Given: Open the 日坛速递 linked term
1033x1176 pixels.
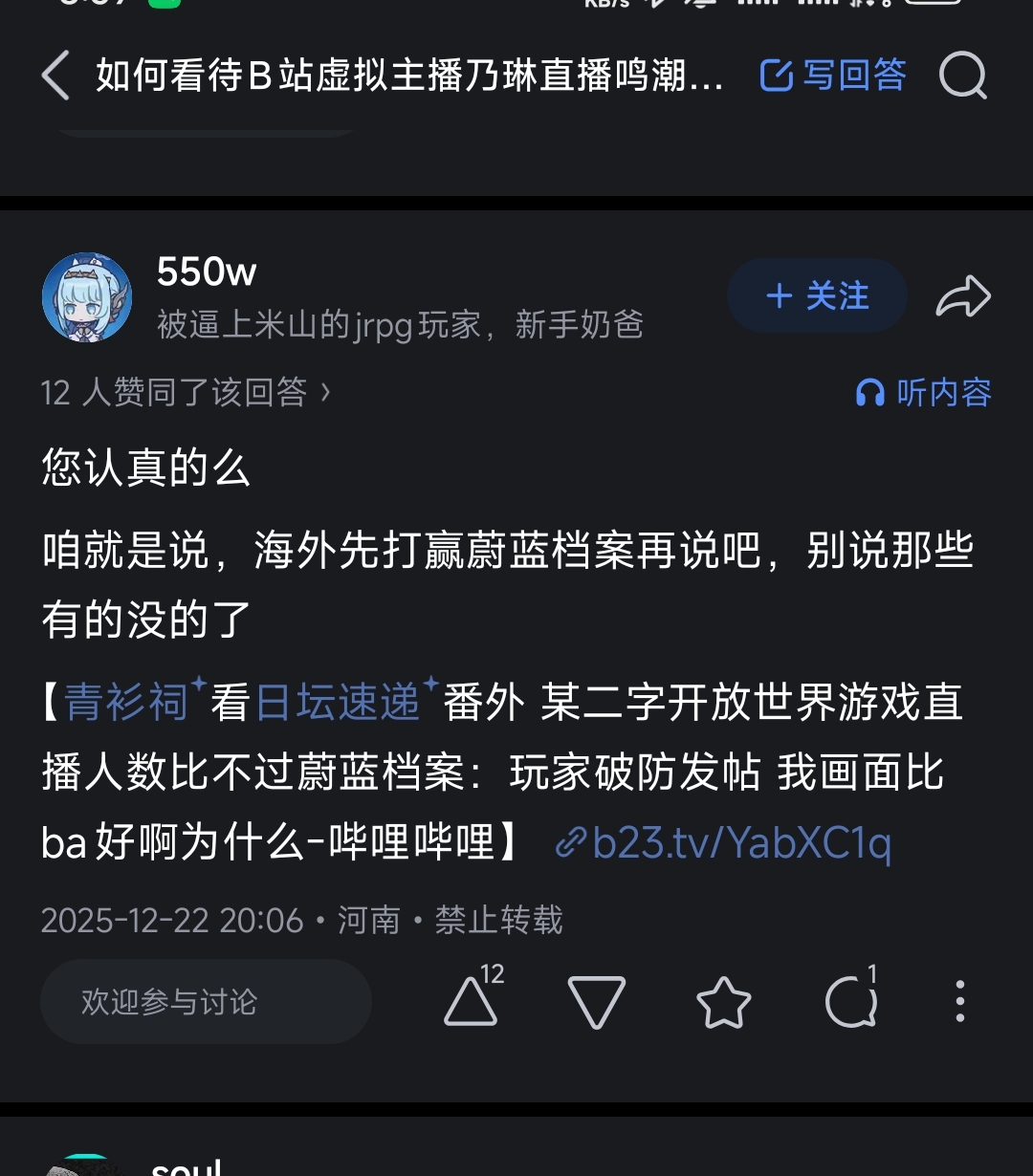Looking at the screenshot, I should tap(339, 703).
